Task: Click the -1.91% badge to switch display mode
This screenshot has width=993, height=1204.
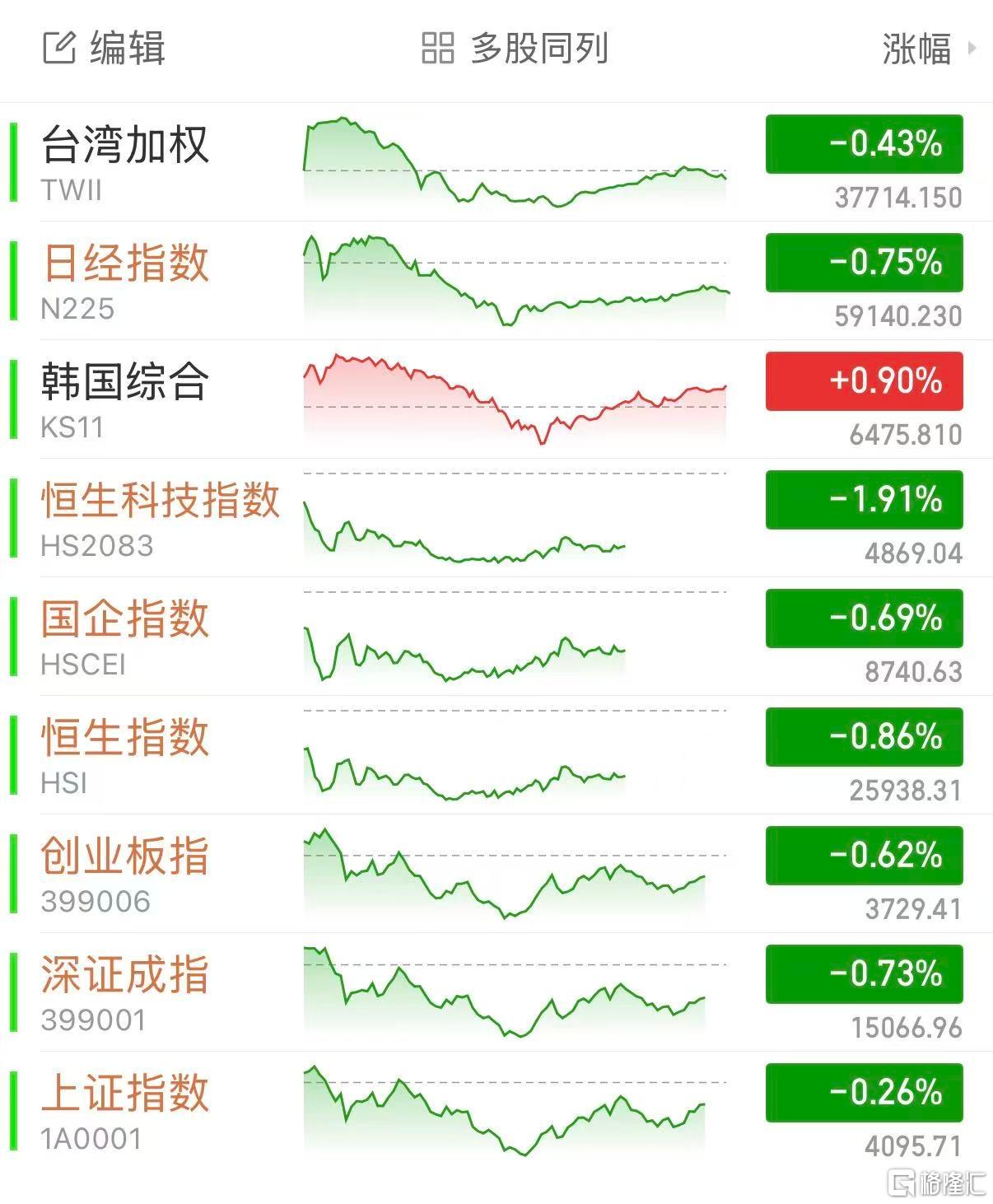Action: pos(861,500)
